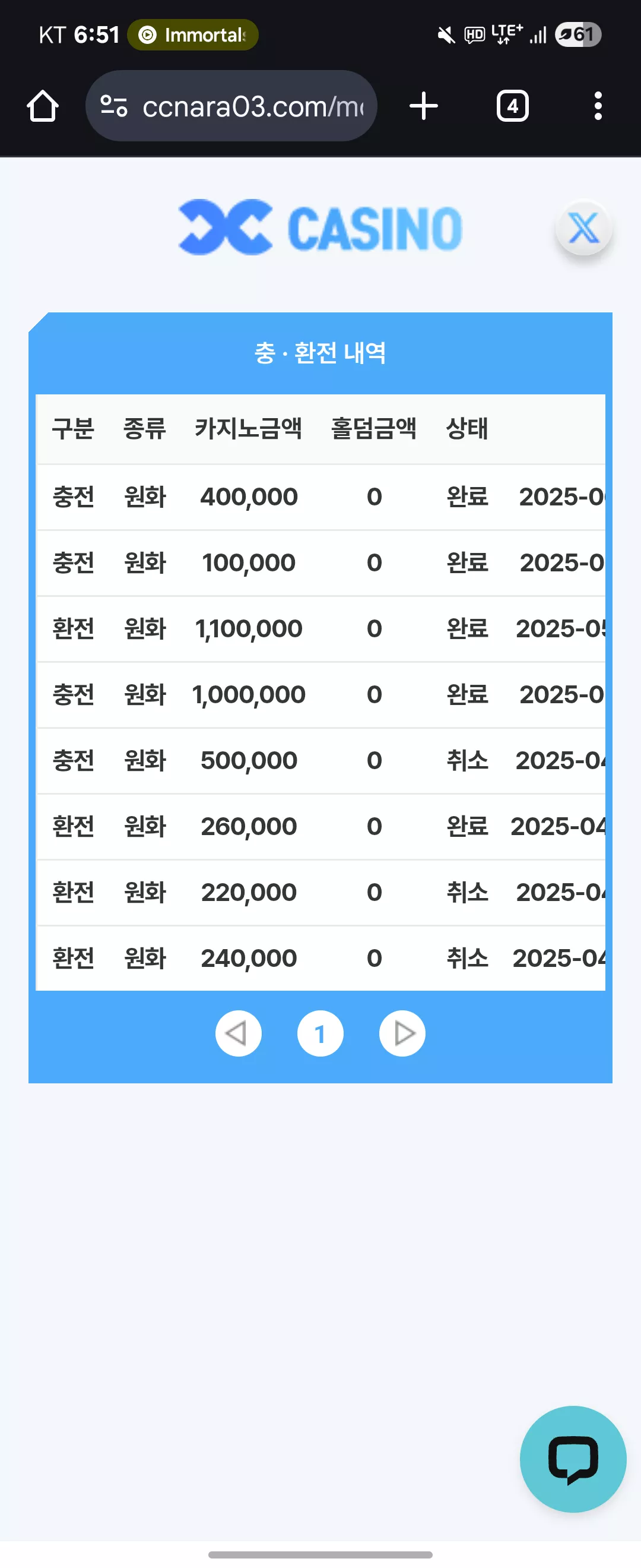Viewport: 641px width, 1568px height.
Task: Open the live chat support bubble
Action: [x=573, y=1459]
